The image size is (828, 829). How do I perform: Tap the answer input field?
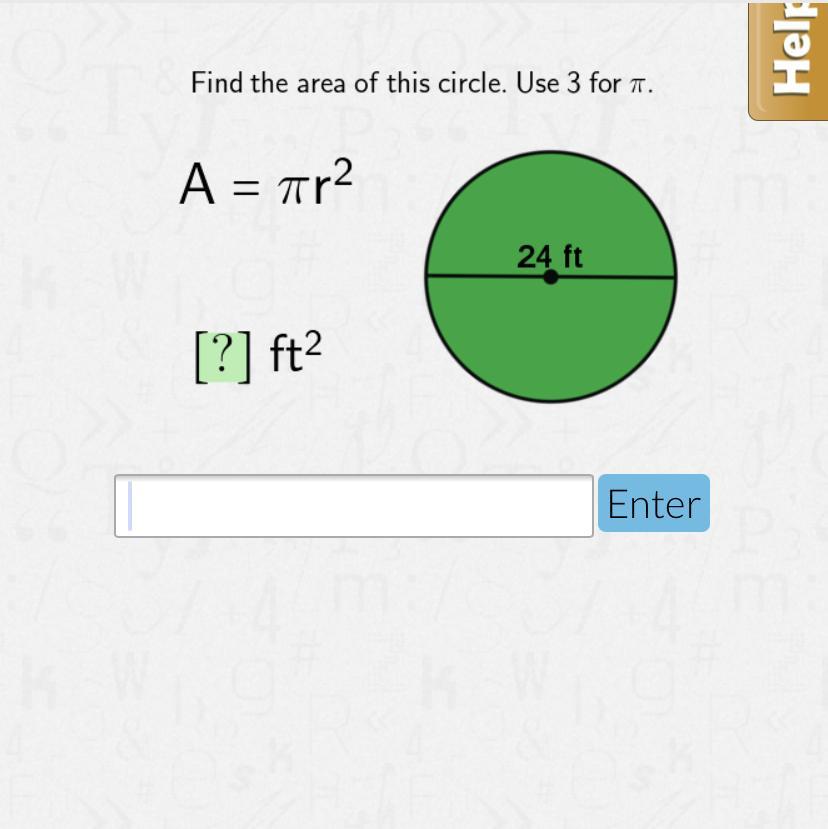coord(354,506)
